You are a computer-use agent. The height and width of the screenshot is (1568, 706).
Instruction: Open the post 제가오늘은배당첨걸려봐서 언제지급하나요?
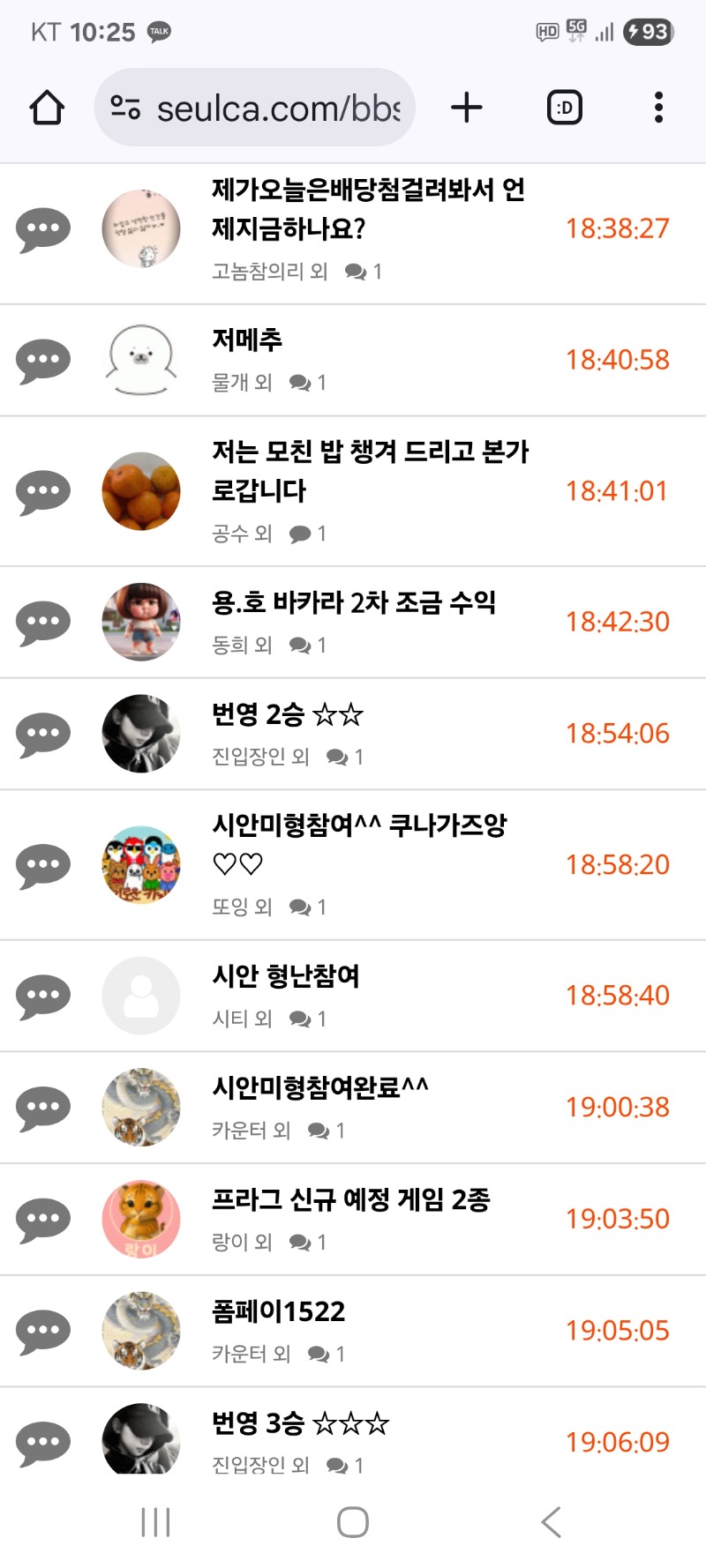click(x=368, y=209)
